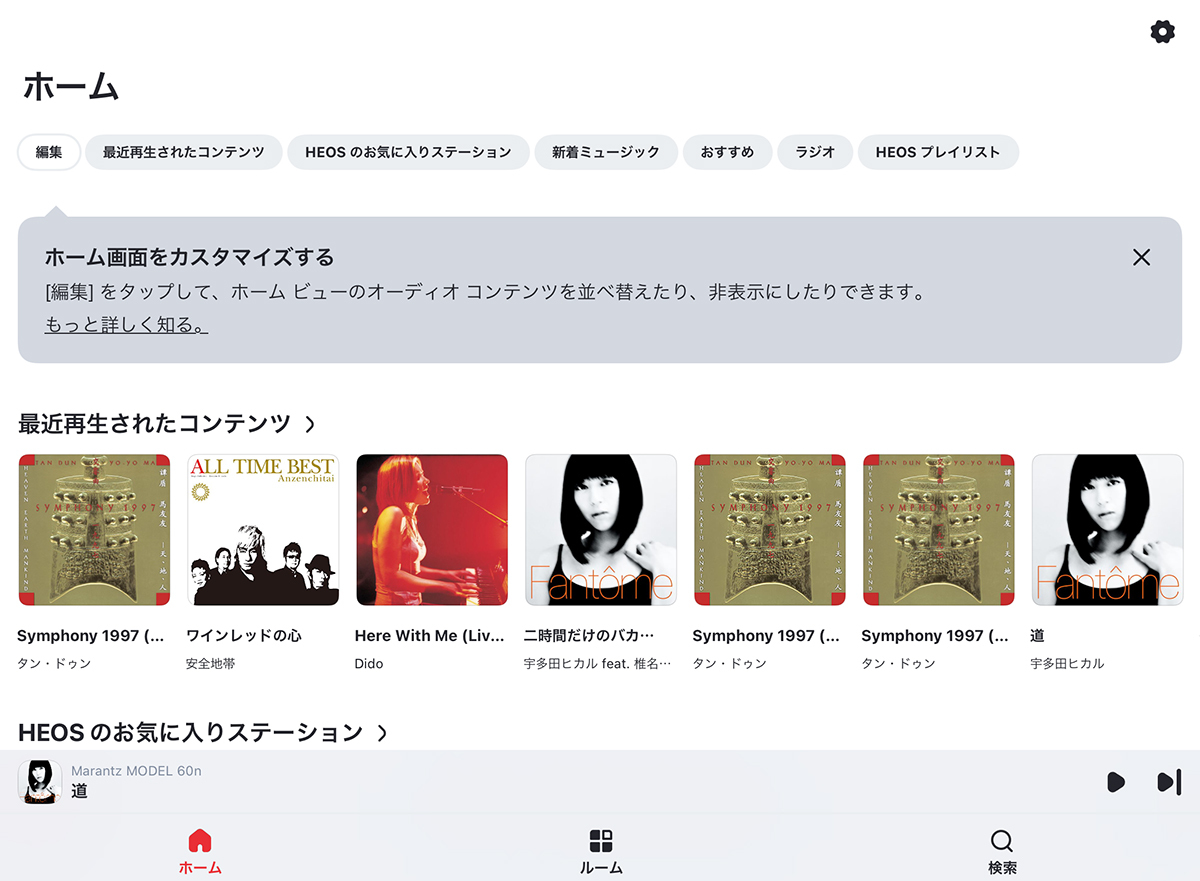Screen dimensions: 1200x881
Task: Tap the 編集 chip
Action: [49, 152]
